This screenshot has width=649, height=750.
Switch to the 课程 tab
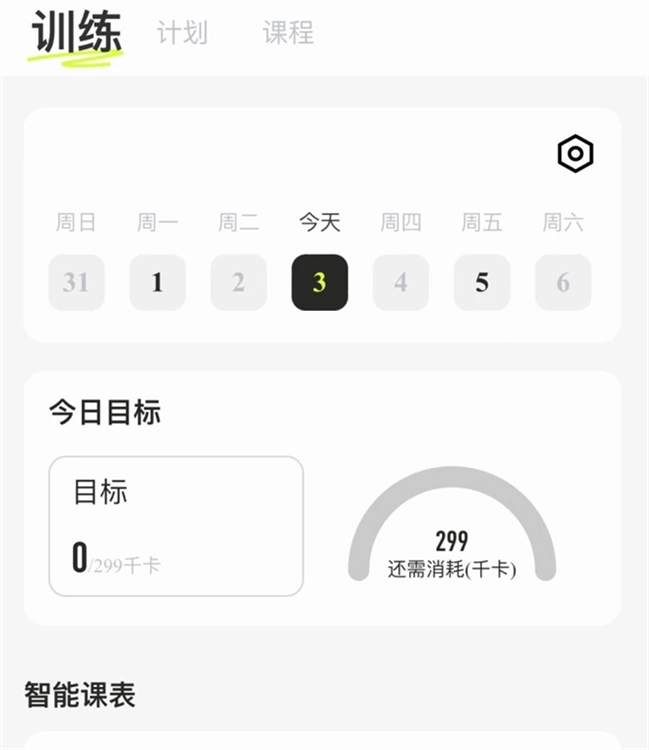click(x=288, y=33)
